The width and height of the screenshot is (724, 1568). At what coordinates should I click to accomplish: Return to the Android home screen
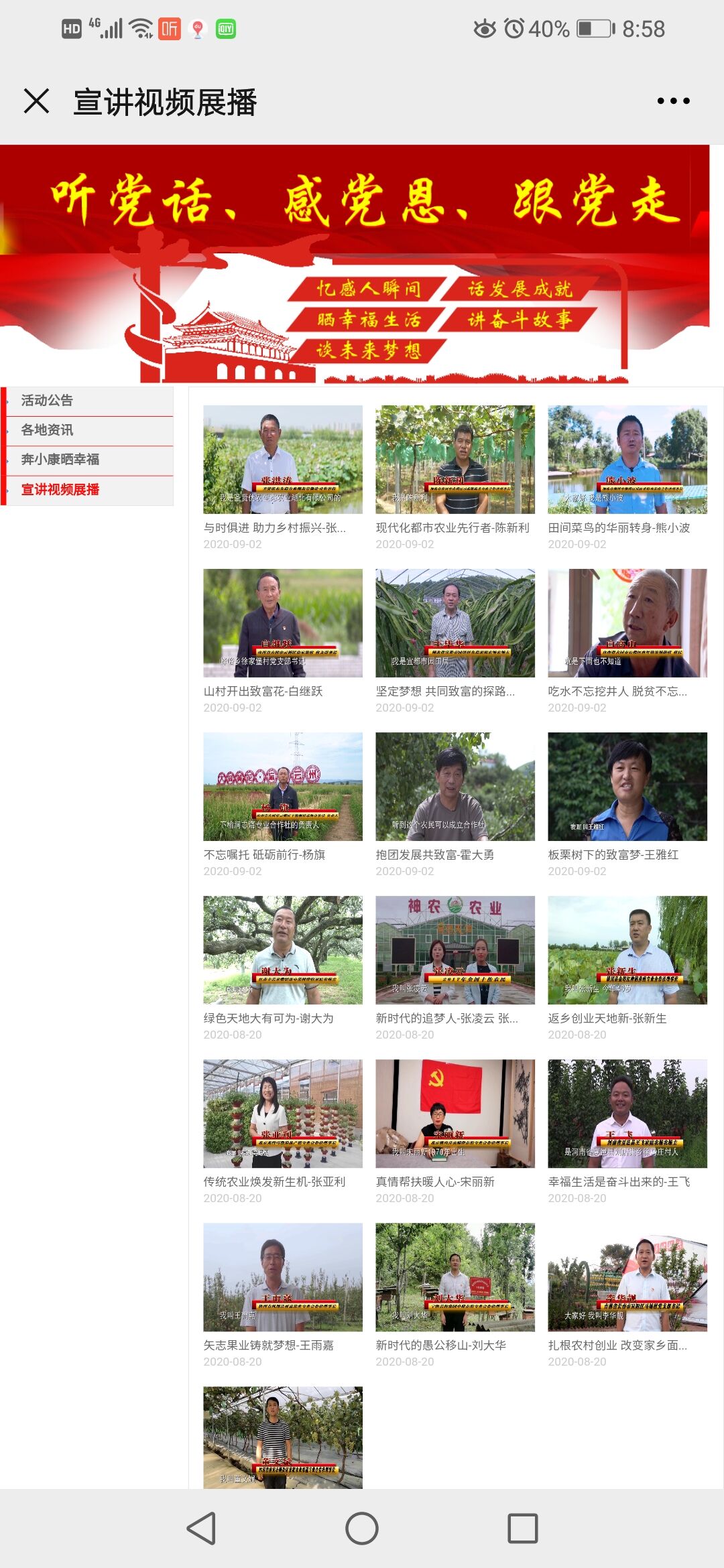(362, 1528)
